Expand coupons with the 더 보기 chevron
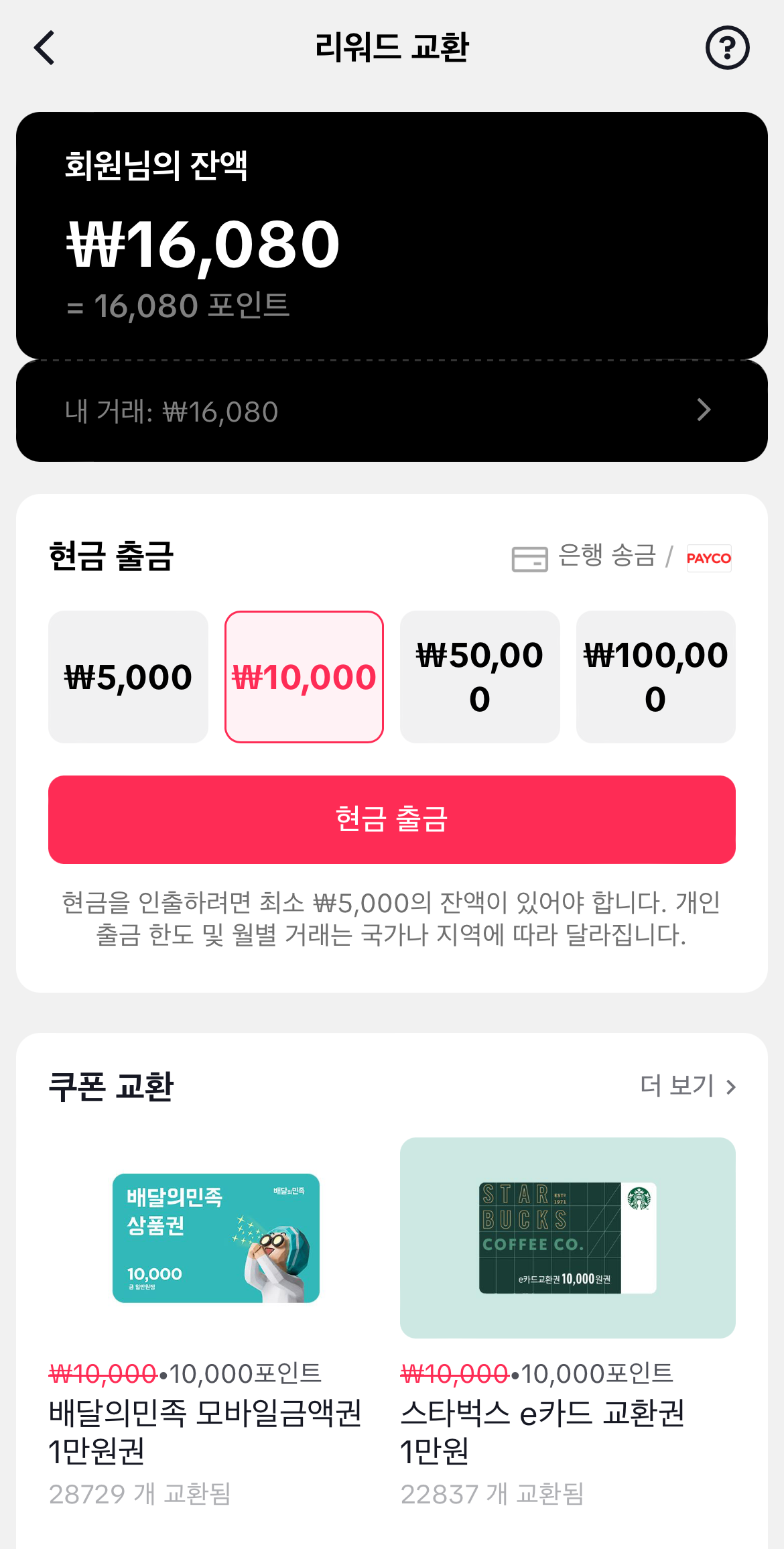This screenshot has width=784, height=1549. (730, 1086)
